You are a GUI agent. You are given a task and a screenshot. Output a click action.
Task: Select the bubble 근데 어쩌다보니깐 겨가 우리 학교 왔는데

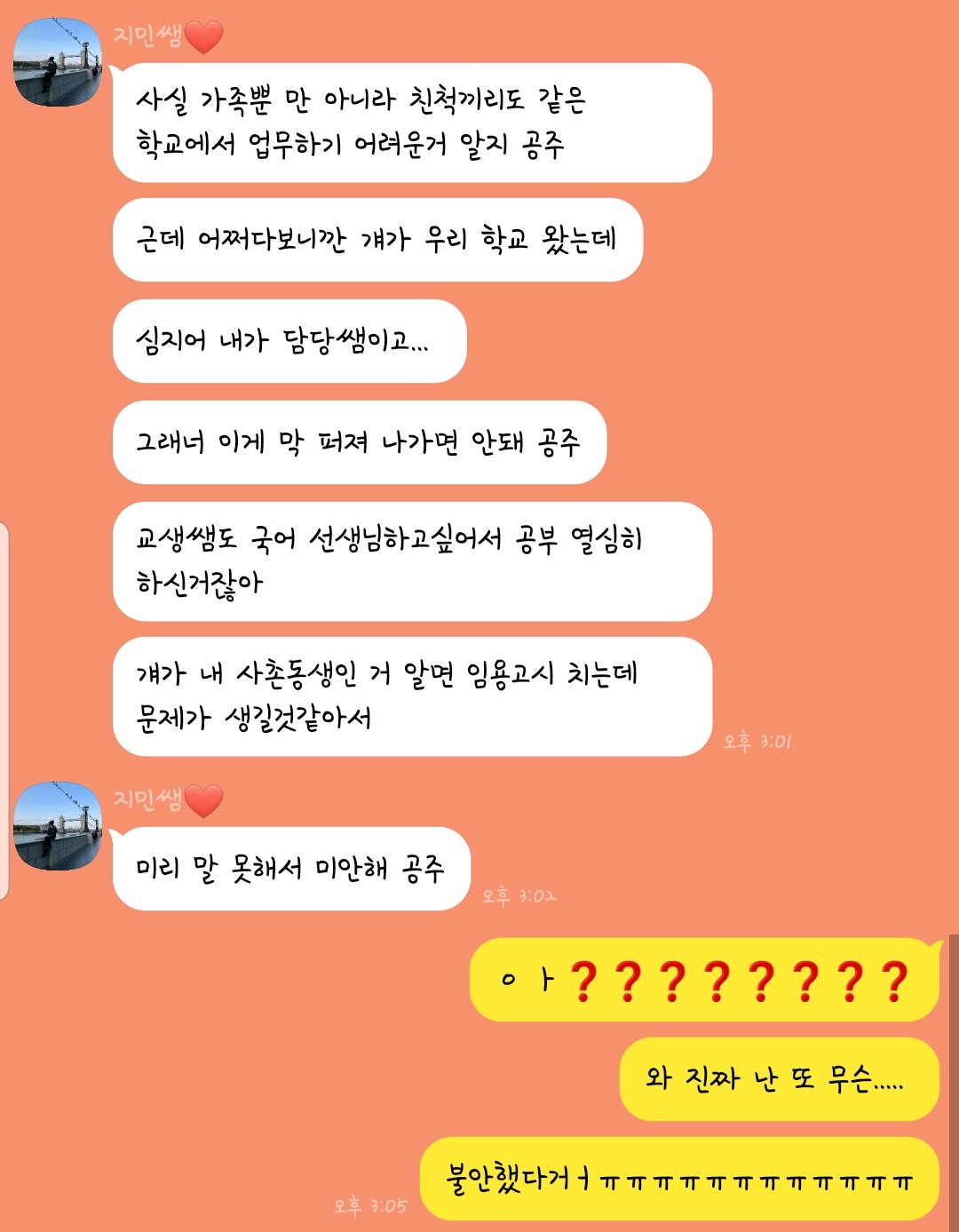pos(377,236)
